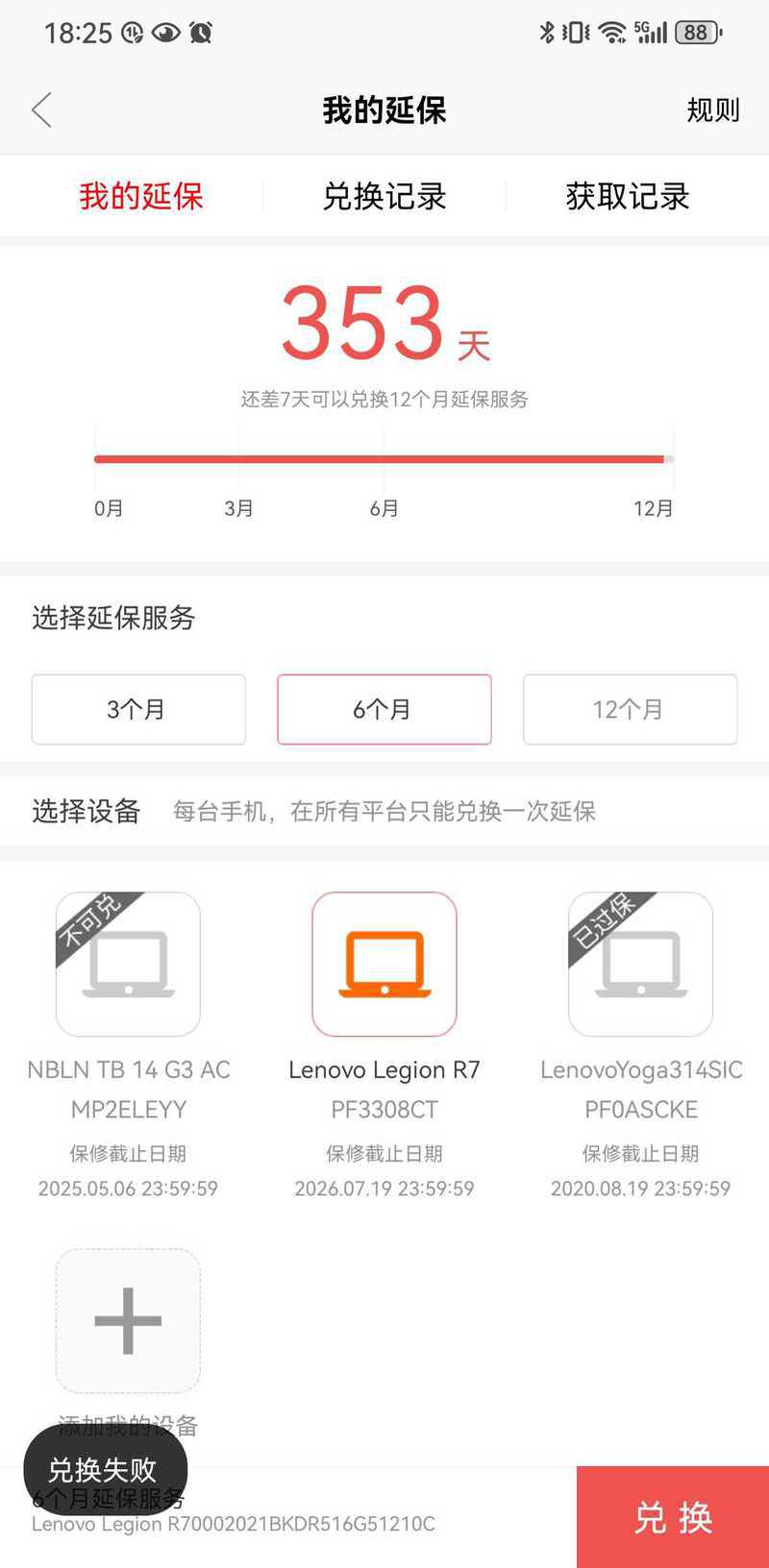Select the 我的延保 tab
769x1568 pixels.
coord(141,197)
